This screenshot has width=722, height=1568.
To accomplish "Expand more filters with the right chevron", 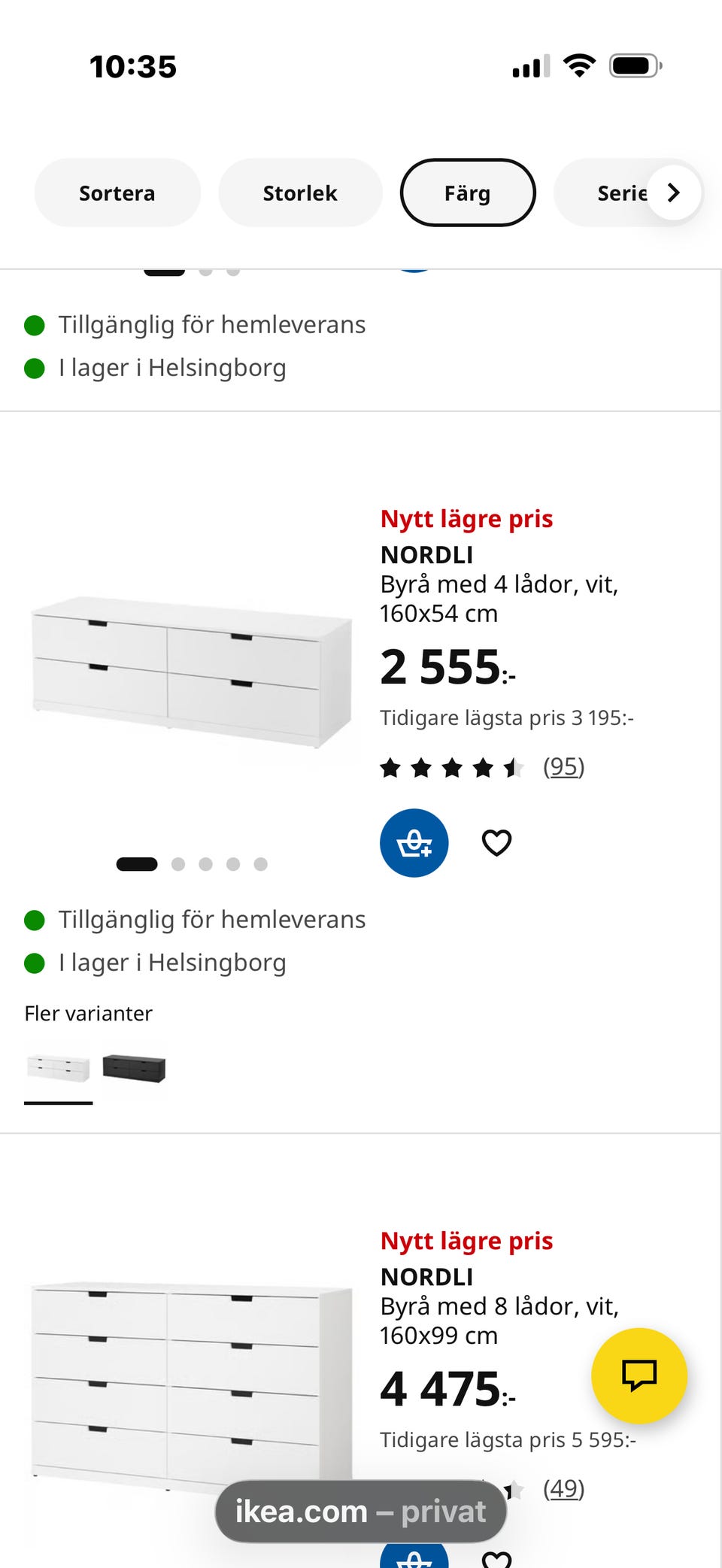I will pos(673,193).
